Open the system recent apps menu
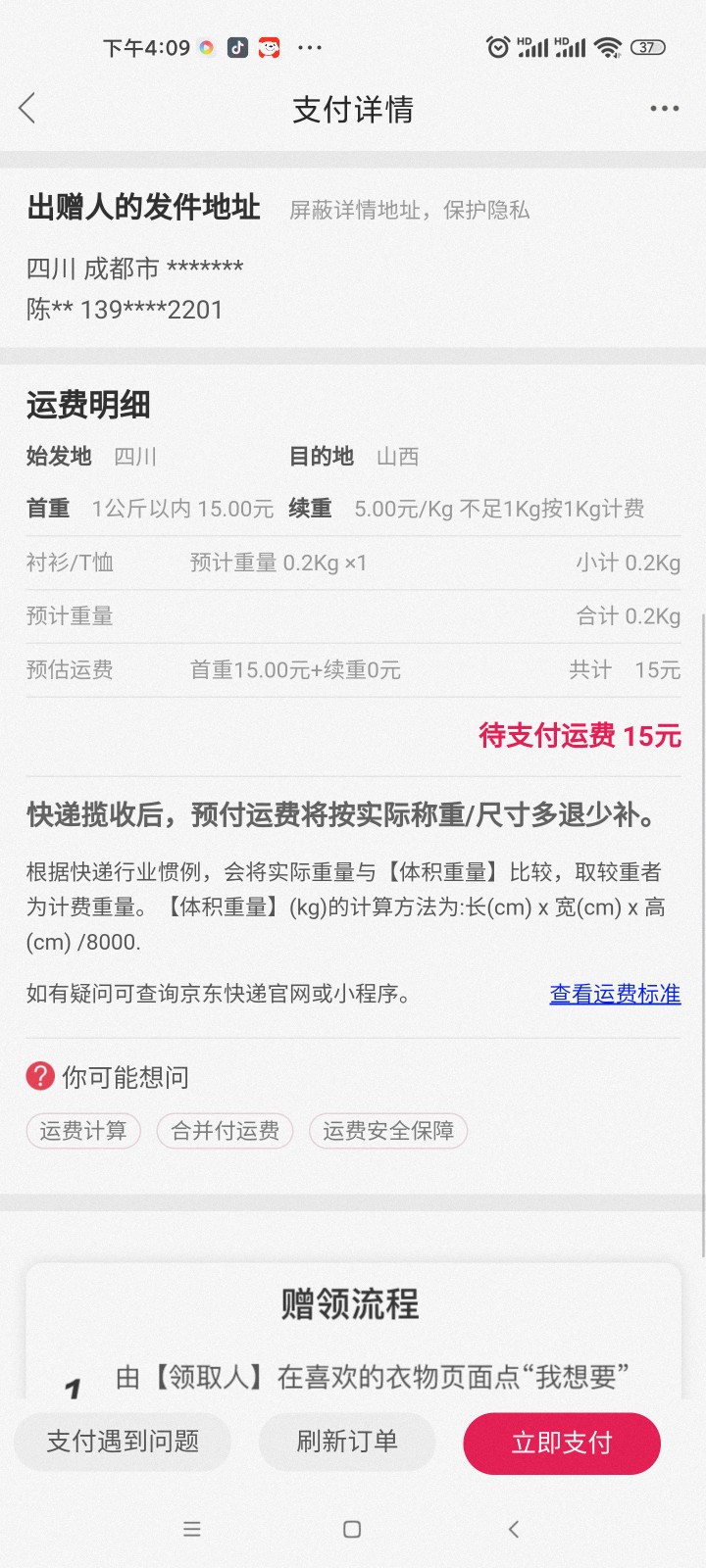This screenshot has height=1568, width=706. click(192, 1529)
